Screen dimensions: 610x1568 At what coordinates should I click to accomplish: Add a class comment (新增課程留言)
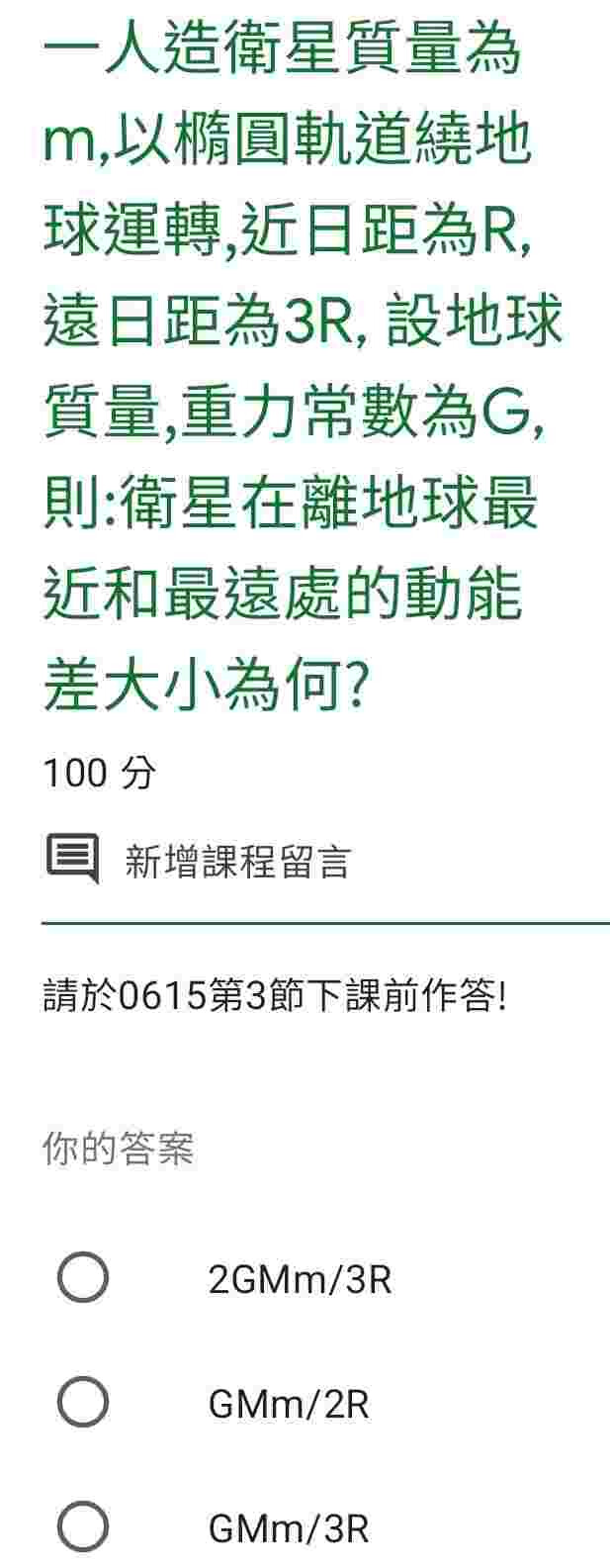coord(236,862)
